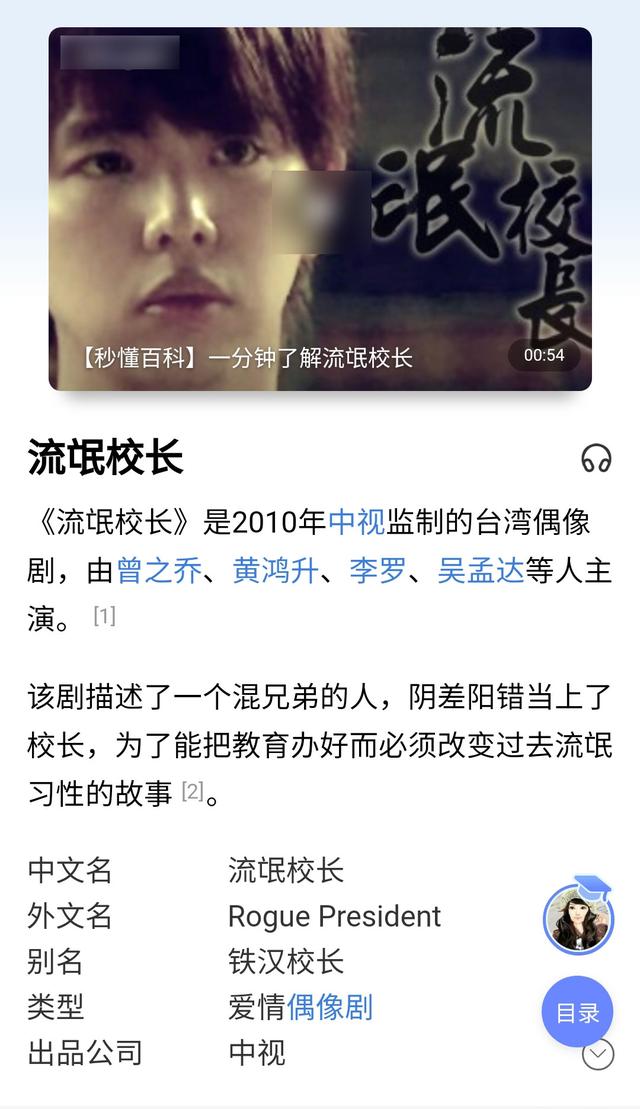640x1109 pixels.
Task: Open the 偶像剧 genre link
Action: 330,1007
